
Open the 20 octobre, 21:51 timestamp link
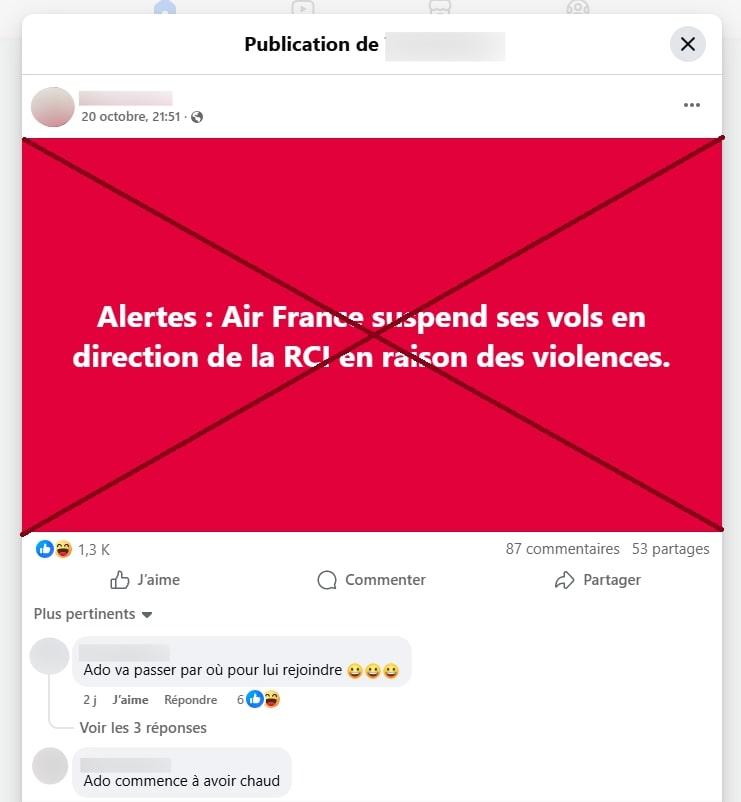[x=130, y=117]
